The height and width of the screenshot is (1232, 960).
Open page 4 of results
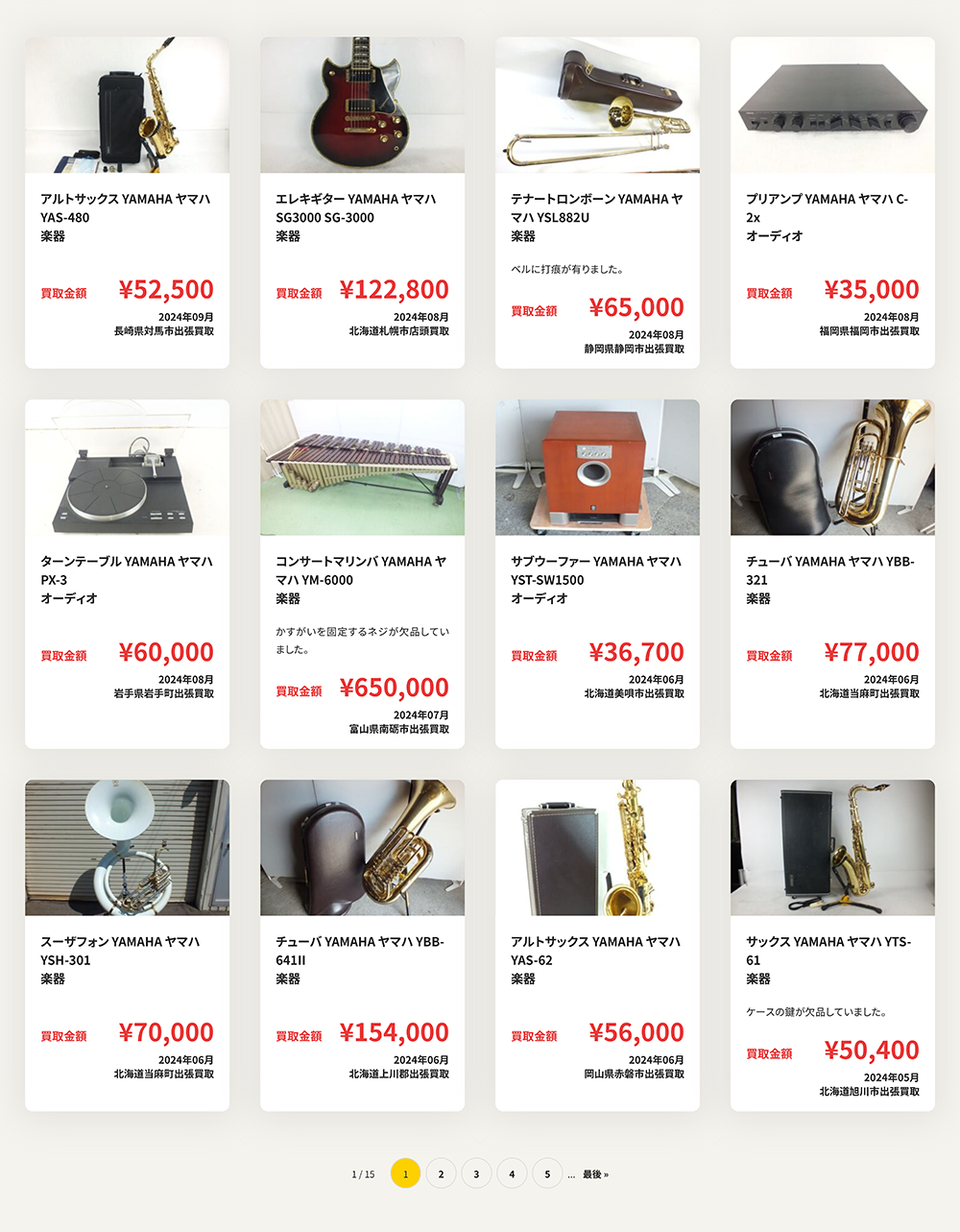click(x=512, y=1173)
